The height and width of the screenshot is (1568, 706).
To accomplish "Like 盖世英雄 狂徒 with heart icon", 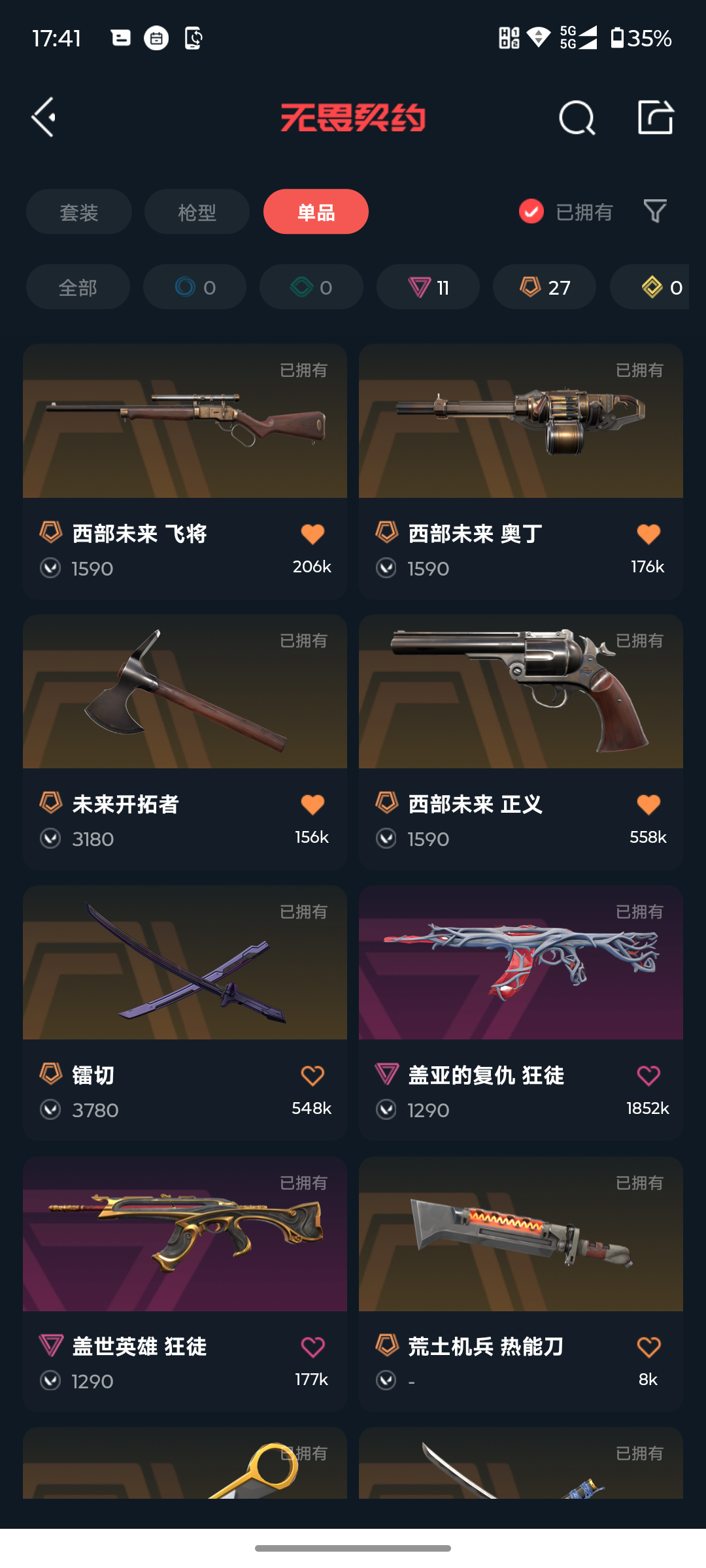I will [312, 1347].
